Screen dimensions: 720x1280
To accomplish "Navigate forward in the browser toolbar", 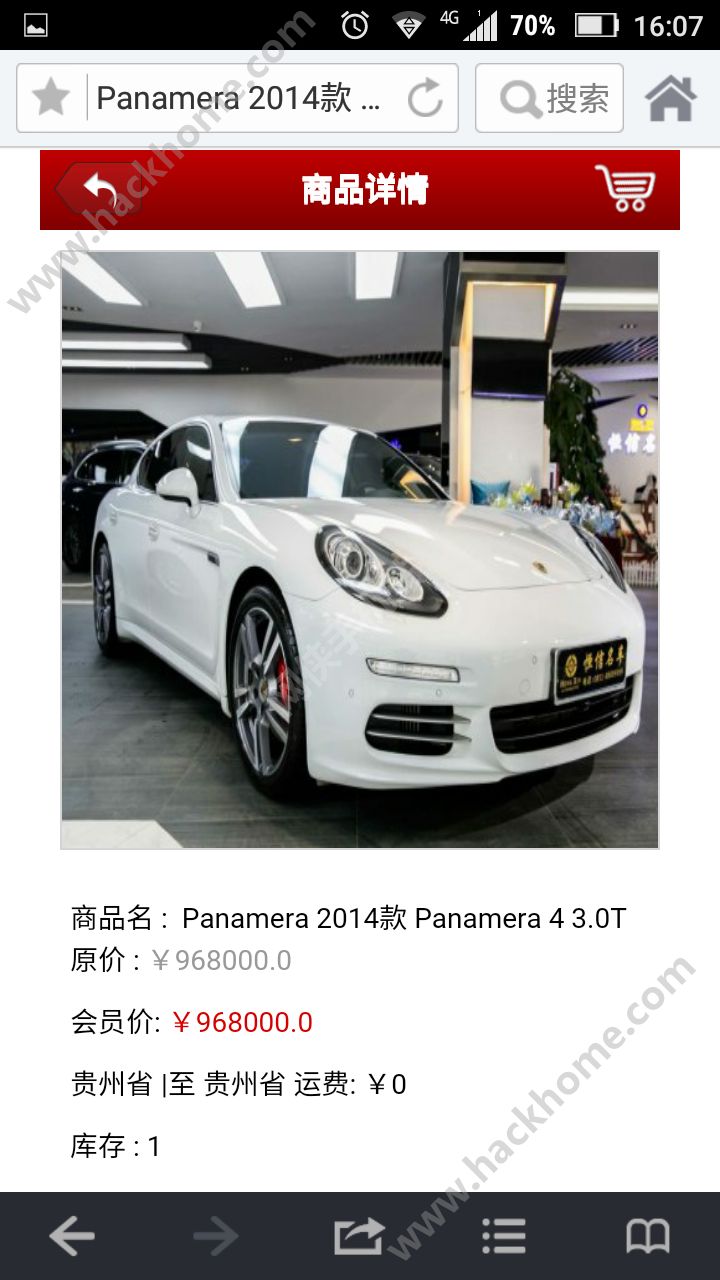I will pyautogui.click(x=216, y=1237).
